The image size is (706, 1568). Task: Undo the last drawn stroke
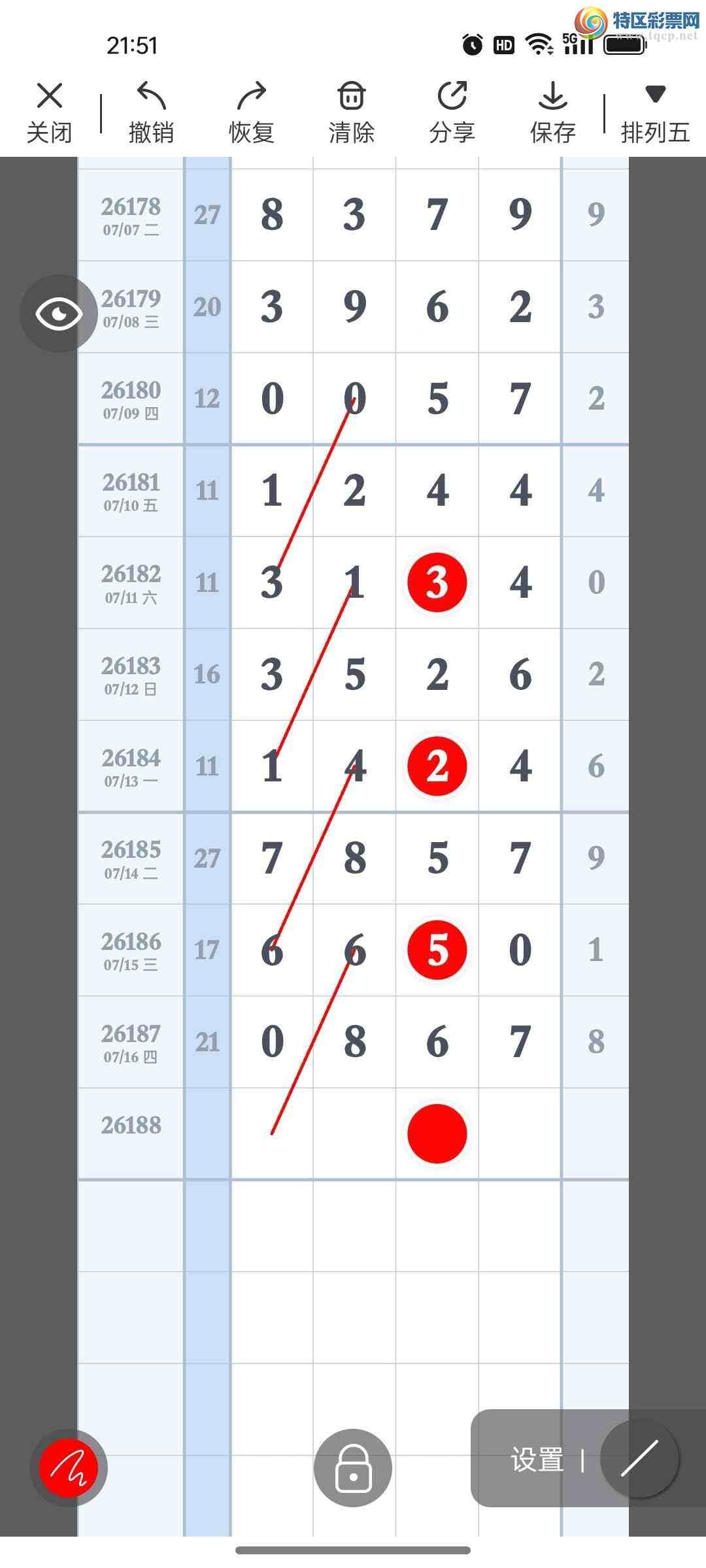coord(151,112)
